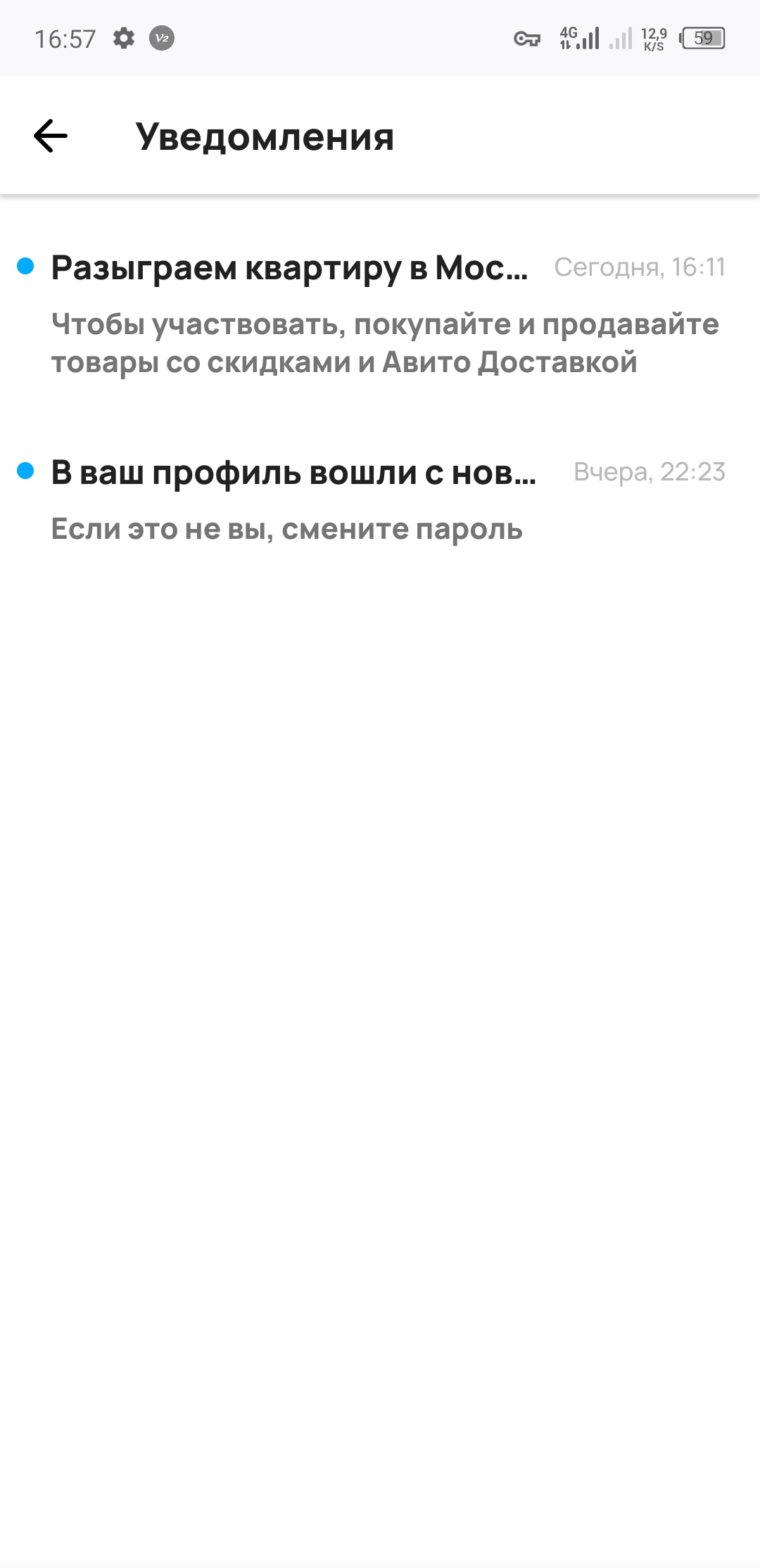Open the new profile login notification
The width and height of the screenshot is (760, 1568).
click(380, 500)
